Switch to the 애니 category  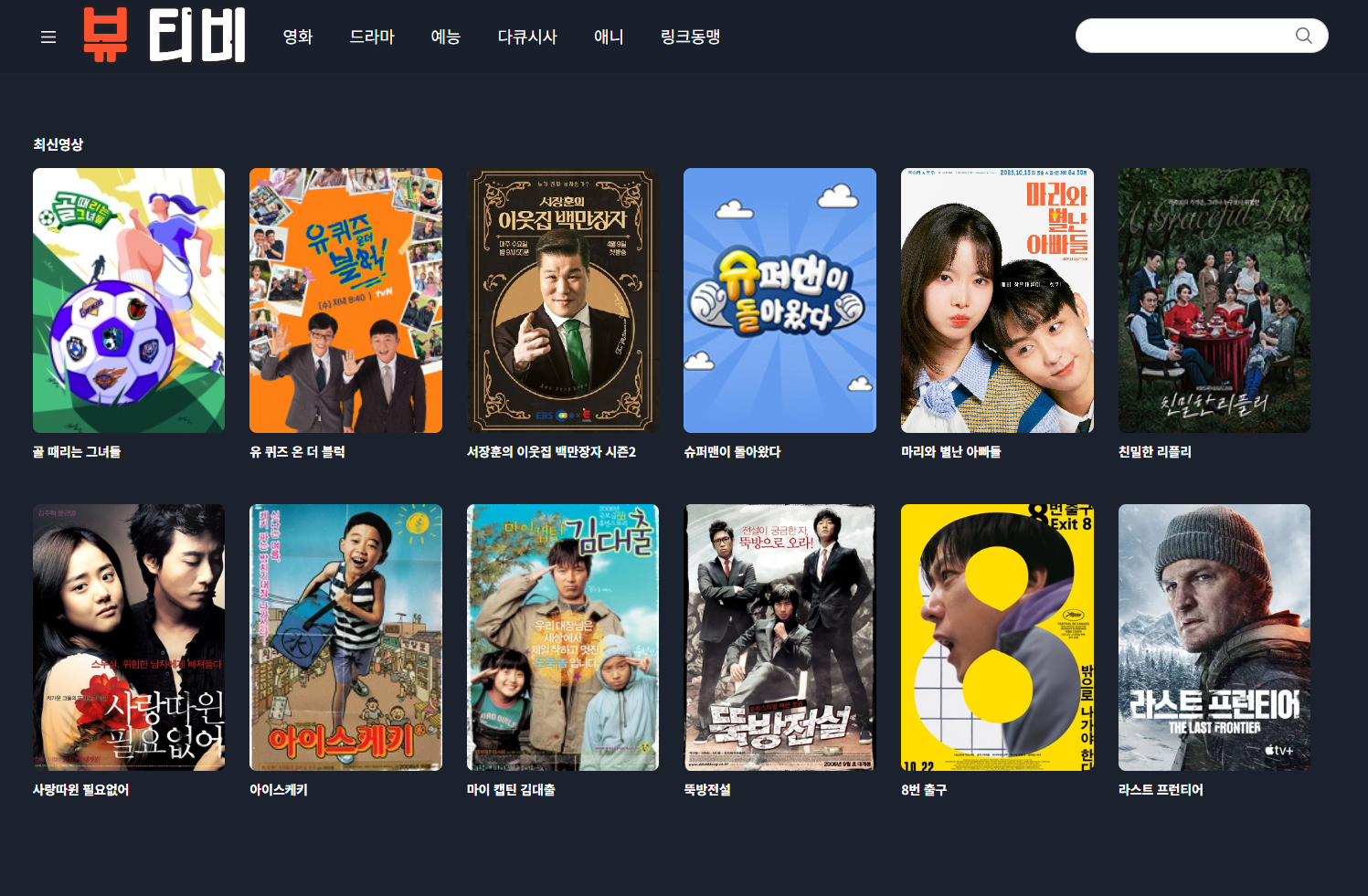click(x=609, y=37)
